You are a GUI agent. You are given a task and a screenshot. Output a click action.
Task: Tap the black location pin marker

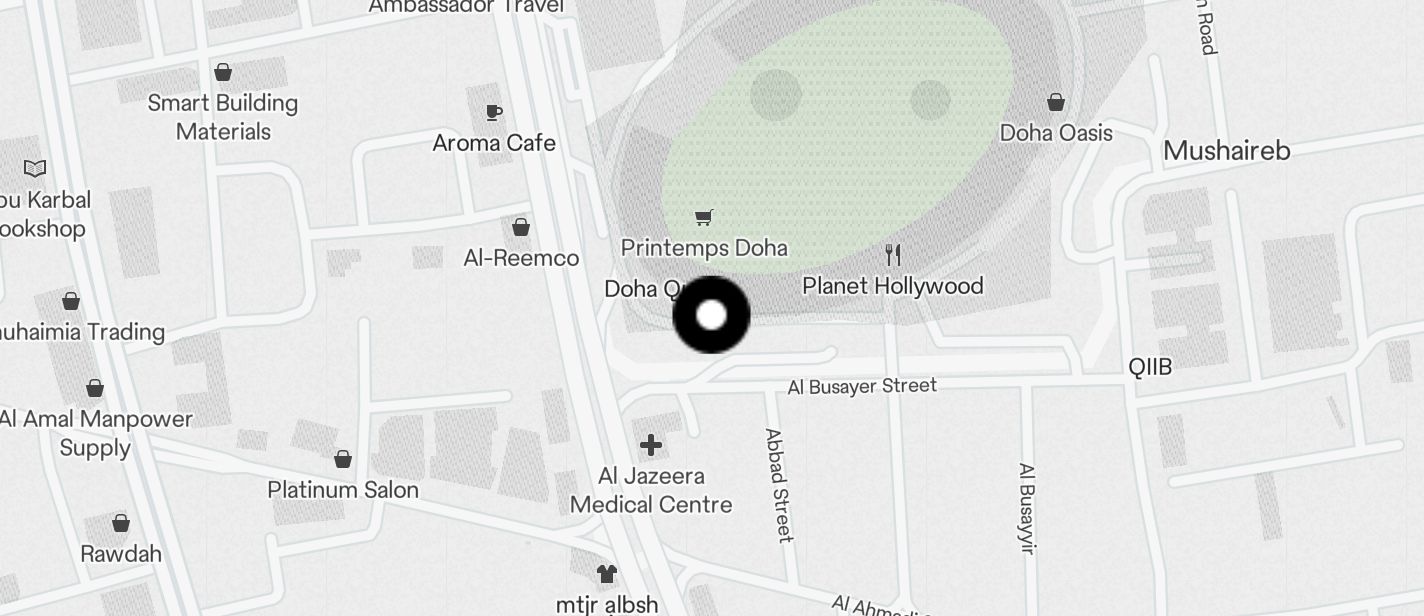tap(711, 315)
